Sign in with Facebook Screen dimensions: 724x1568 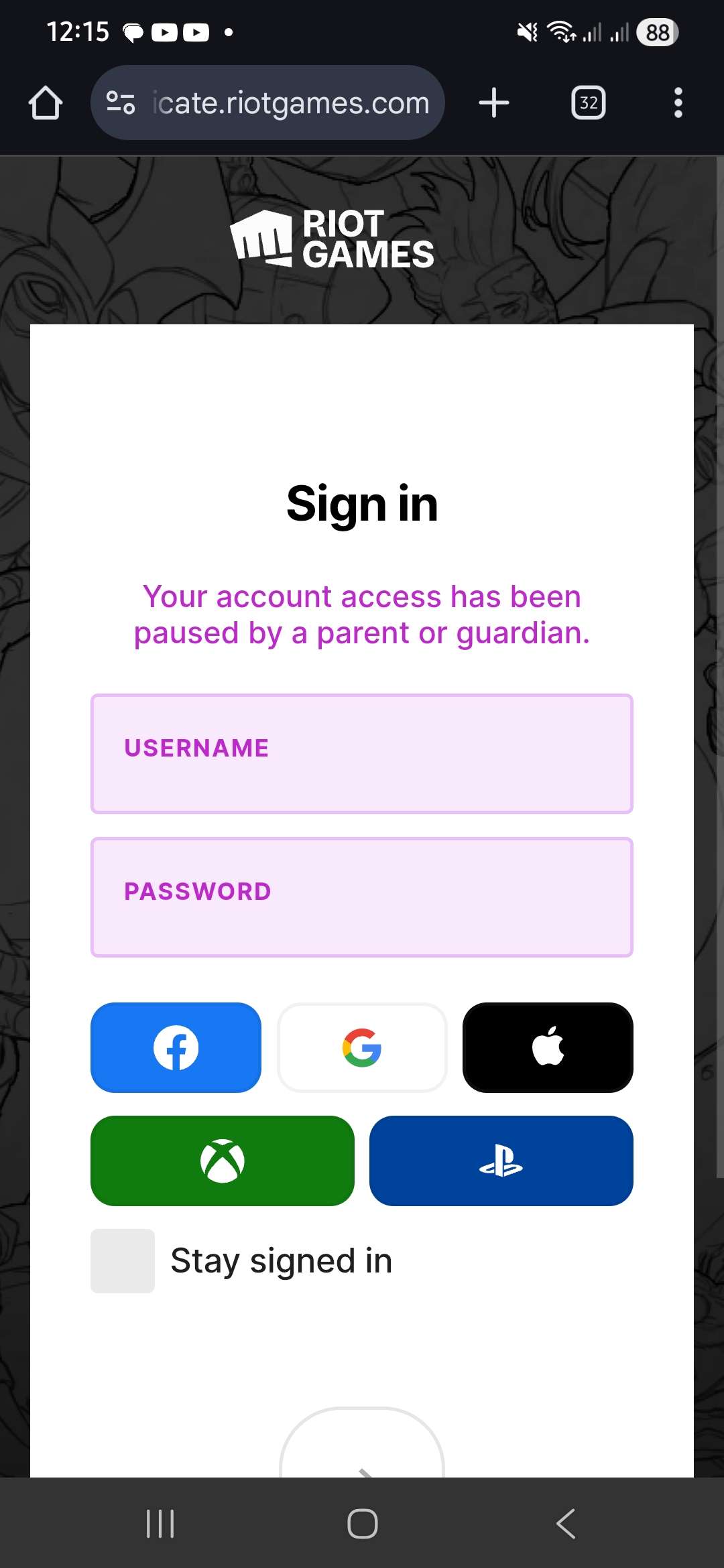(x=176, y=1047)
